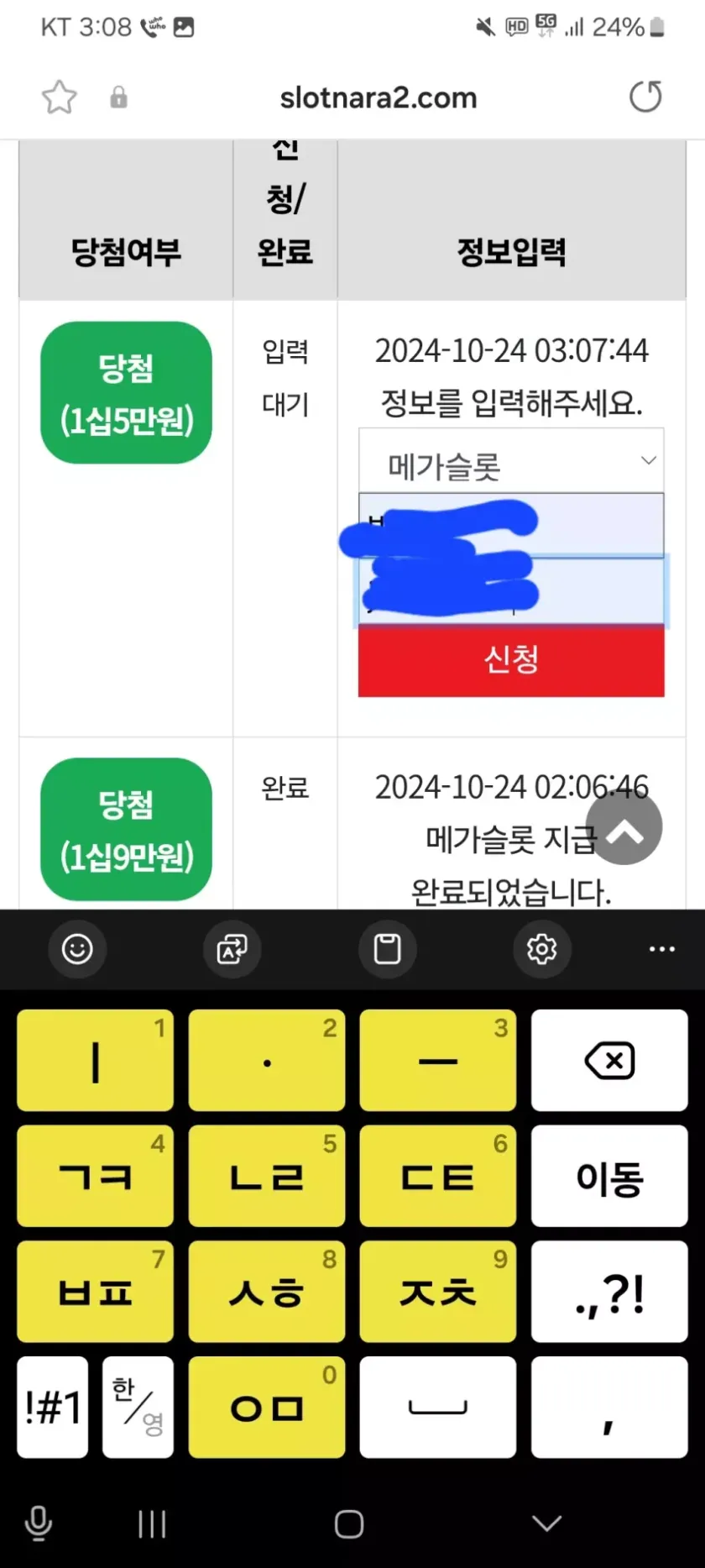Bookmark this page with the star icon
The height and width of the screenshot is (1568, 705).
point(60,97)
